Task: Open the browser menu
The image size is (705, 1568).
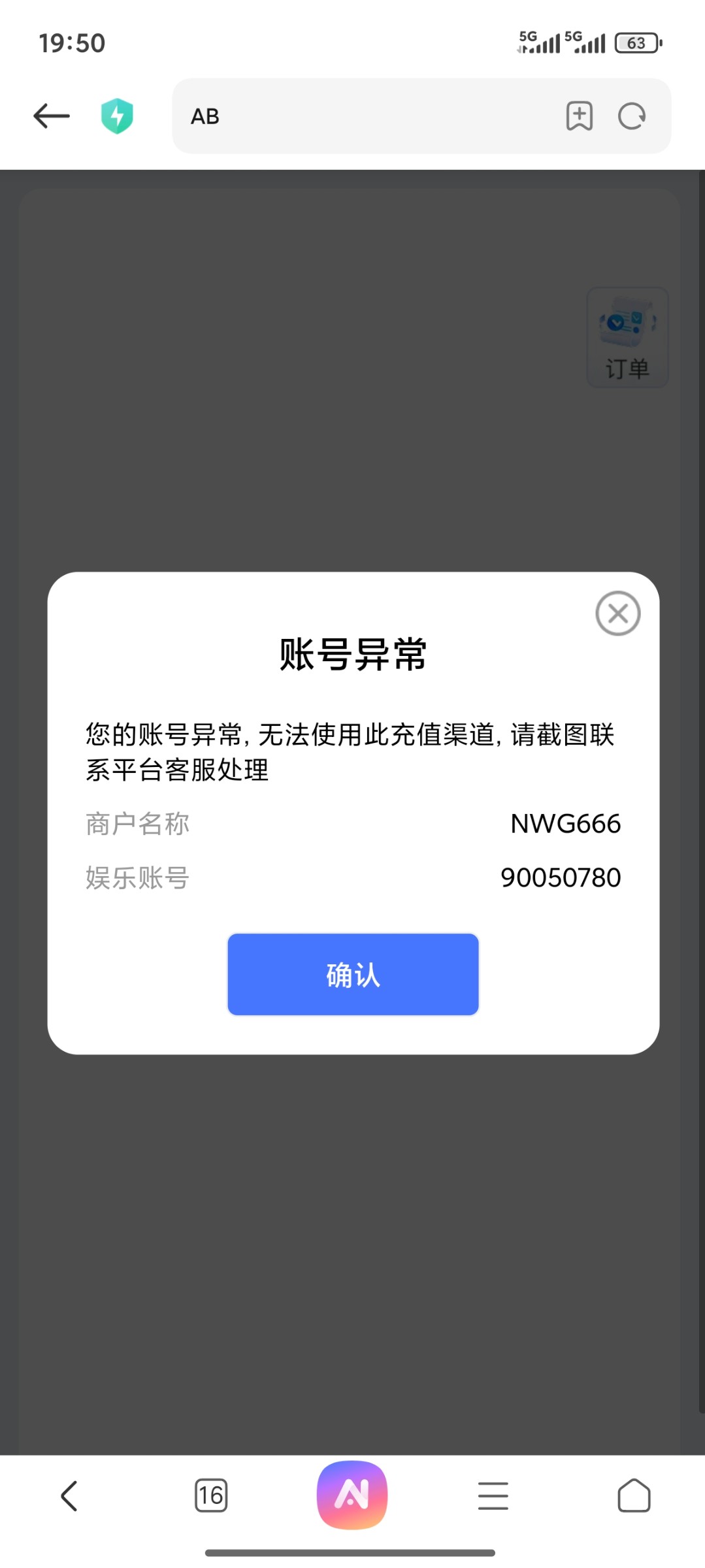Action: (493, 1495)
